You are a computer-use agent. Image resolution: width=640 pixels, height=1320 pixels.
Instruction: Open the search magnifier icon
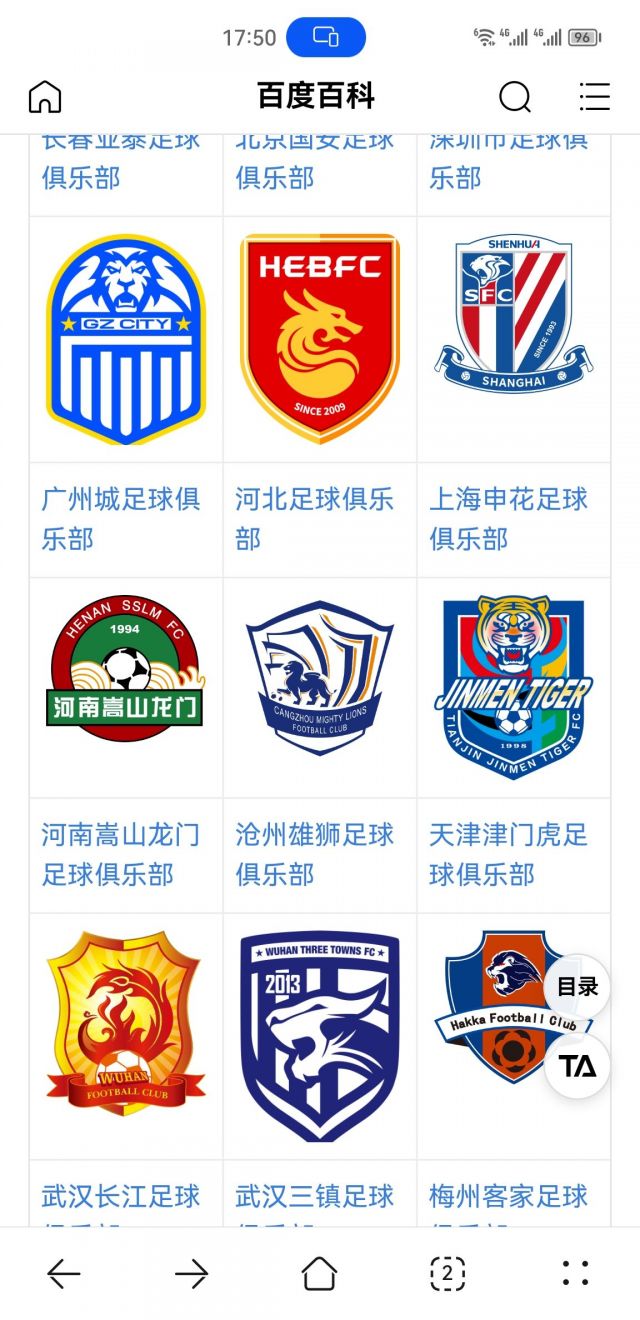515,96
